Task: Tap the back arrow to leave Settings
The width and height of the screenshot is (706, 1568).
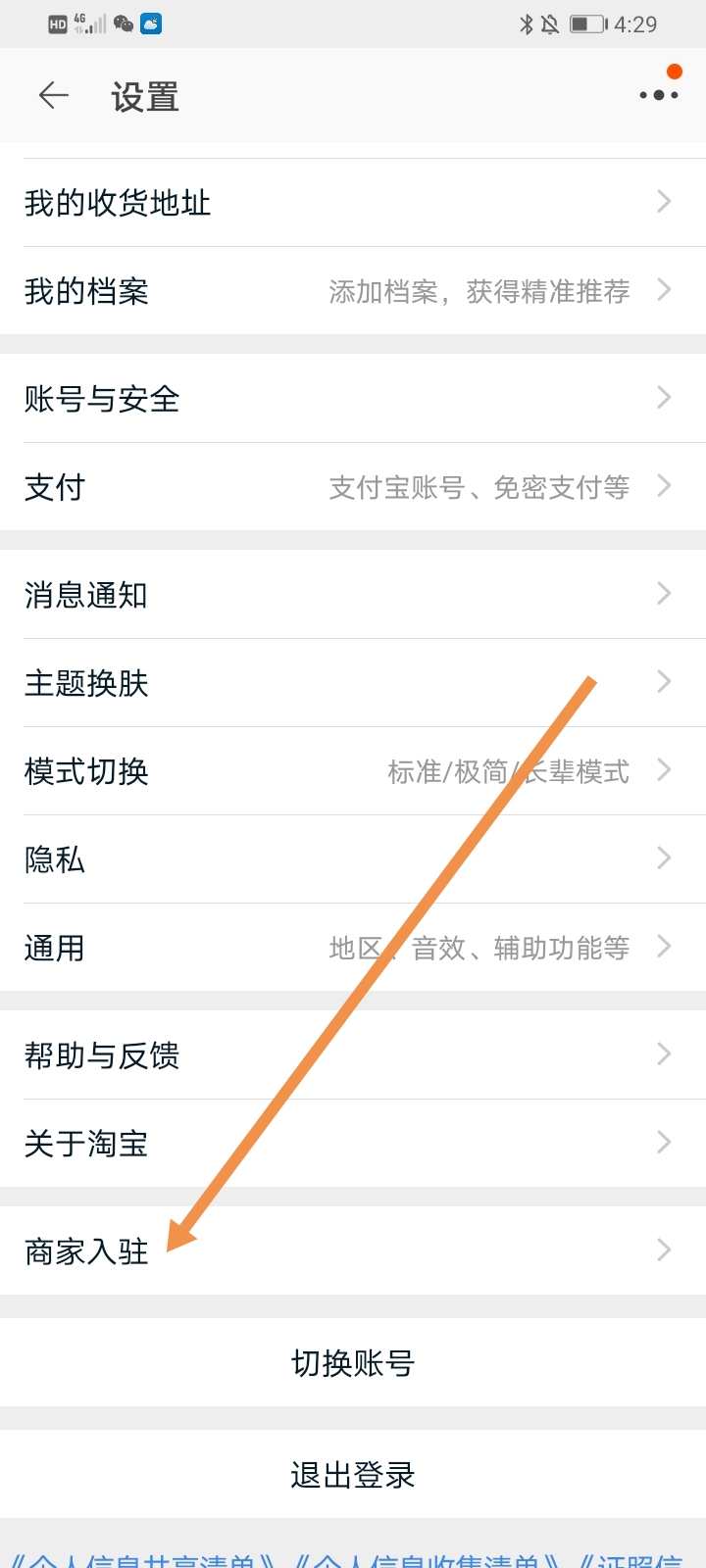Action: pyautogui.click(x=54, y=95)
